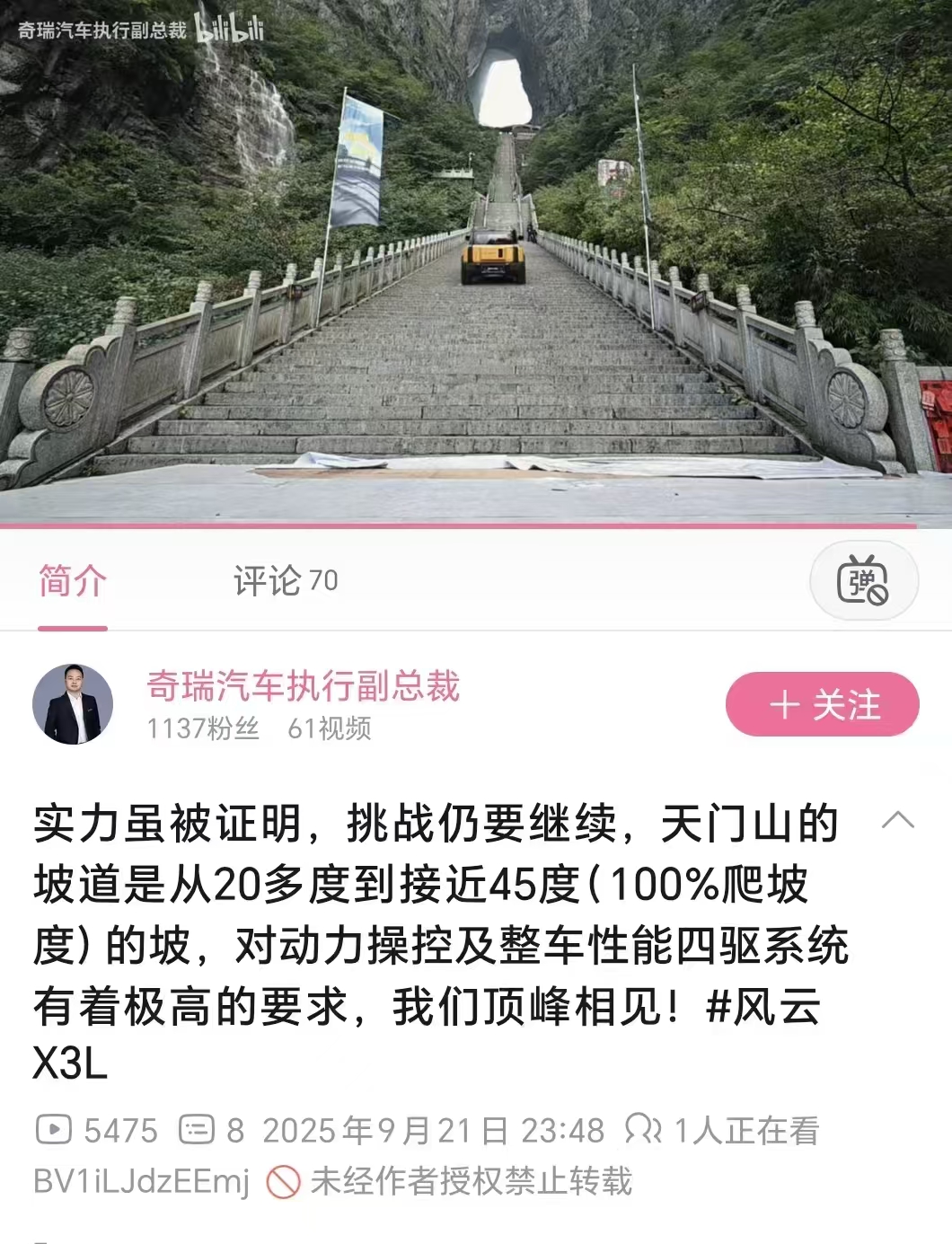Switch to the 简介 tab
Screen dimensions: 952x1244
pyautogui.click(x=73, y=582)
